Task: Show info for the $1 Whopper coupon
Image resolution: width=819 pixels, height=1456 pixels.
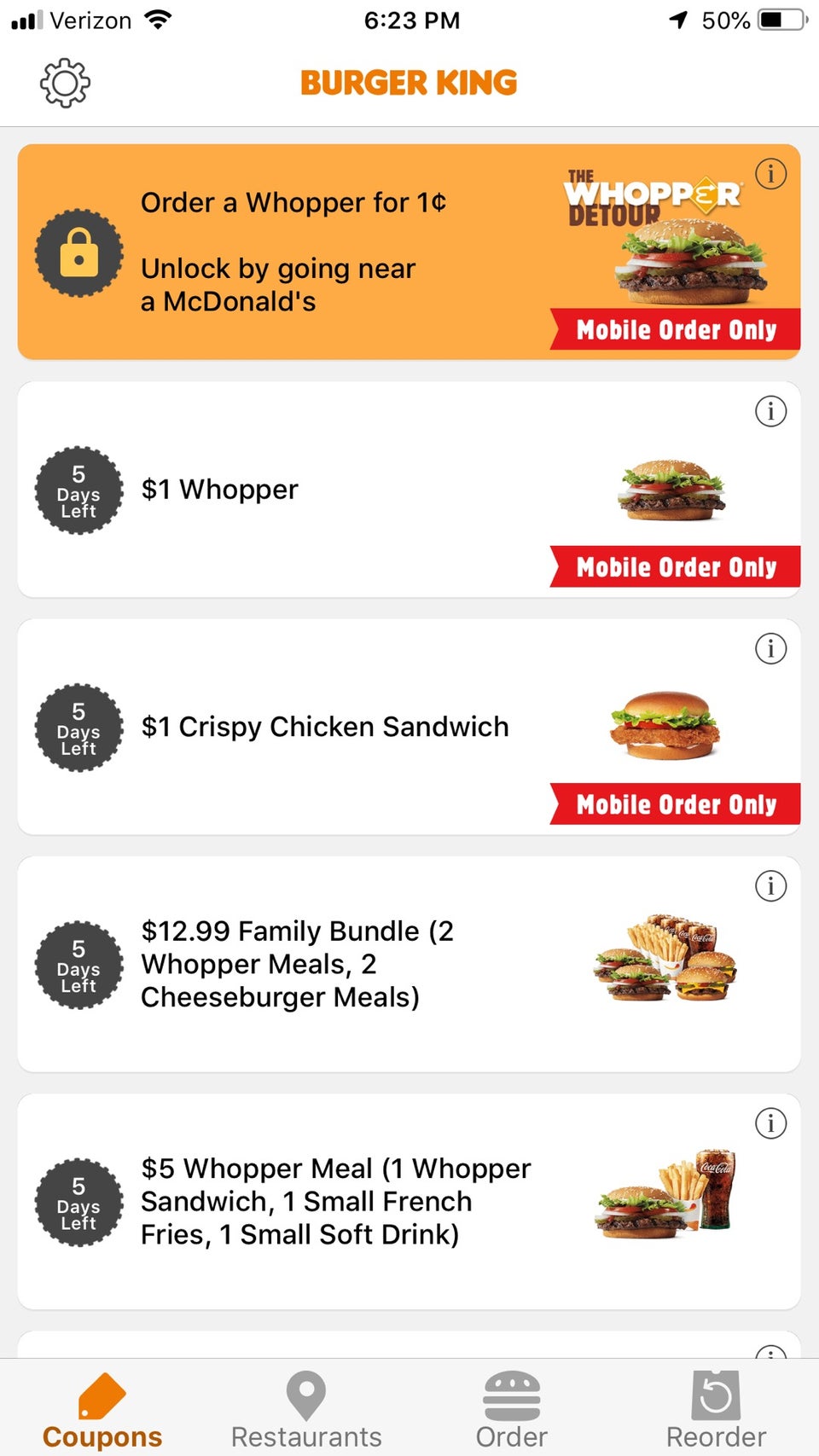Action: [x=770, y=411]
